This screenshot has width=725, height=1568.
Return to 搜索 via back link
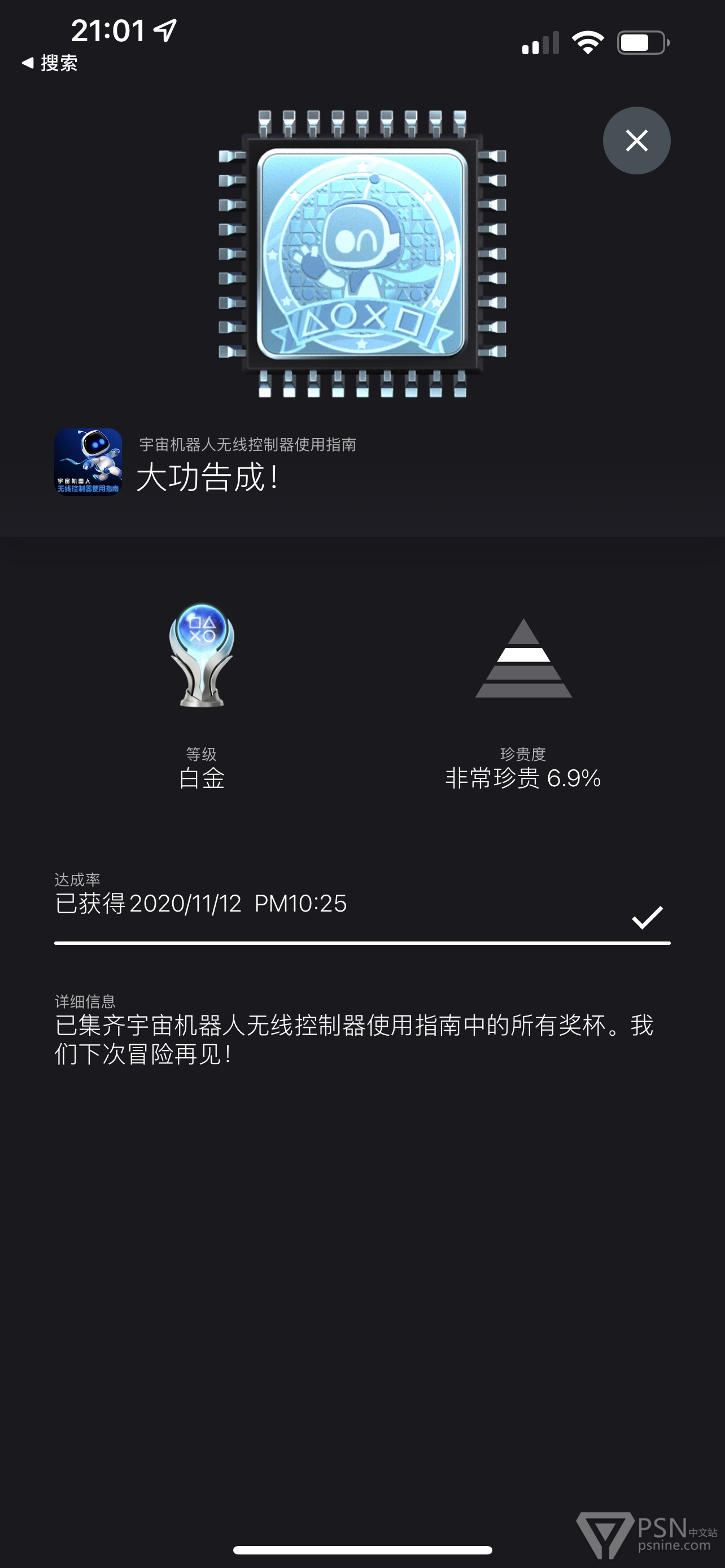pos(49,63)
